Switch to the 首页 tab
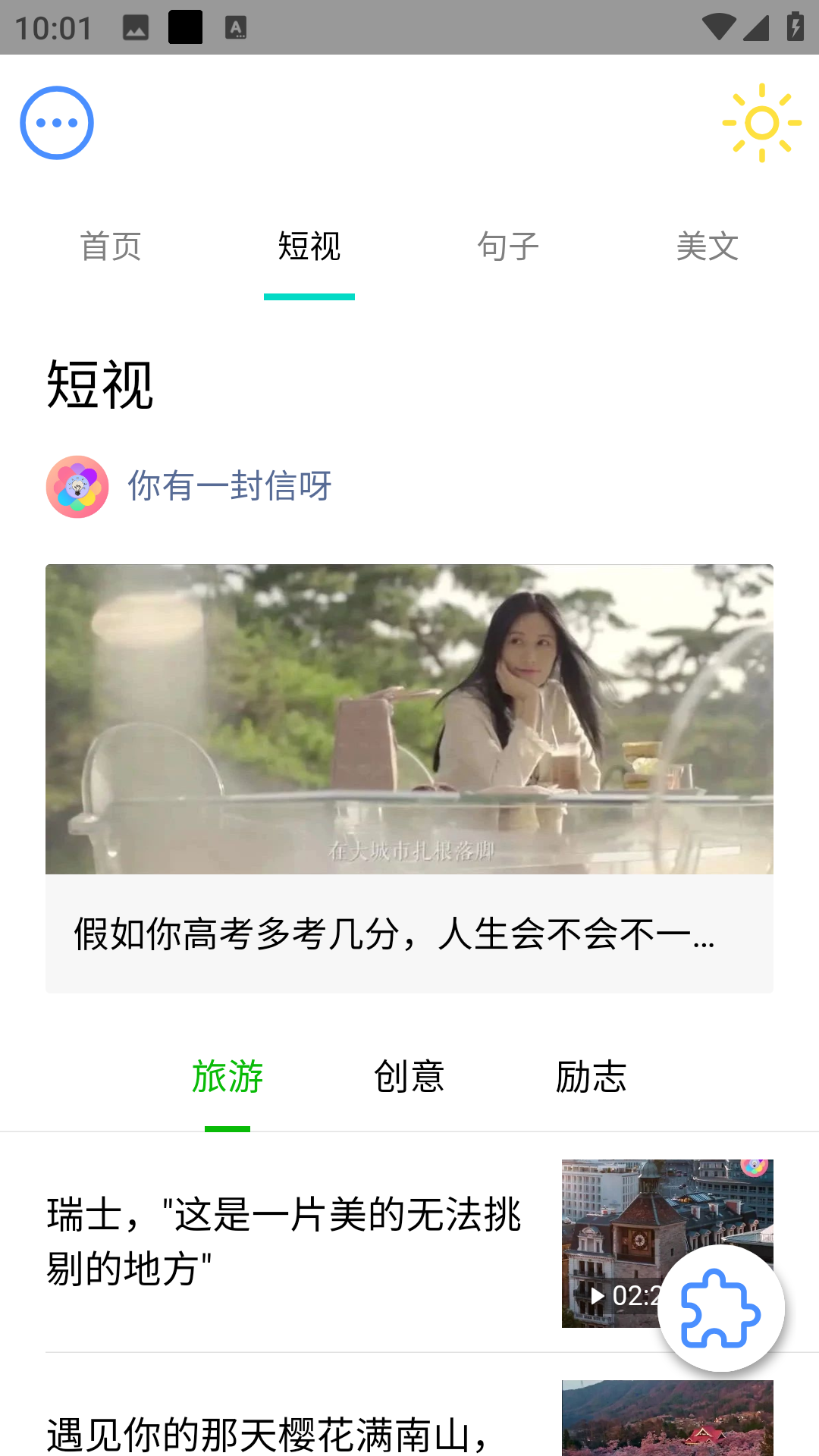Screen dimensions: 819x1456 111,247
